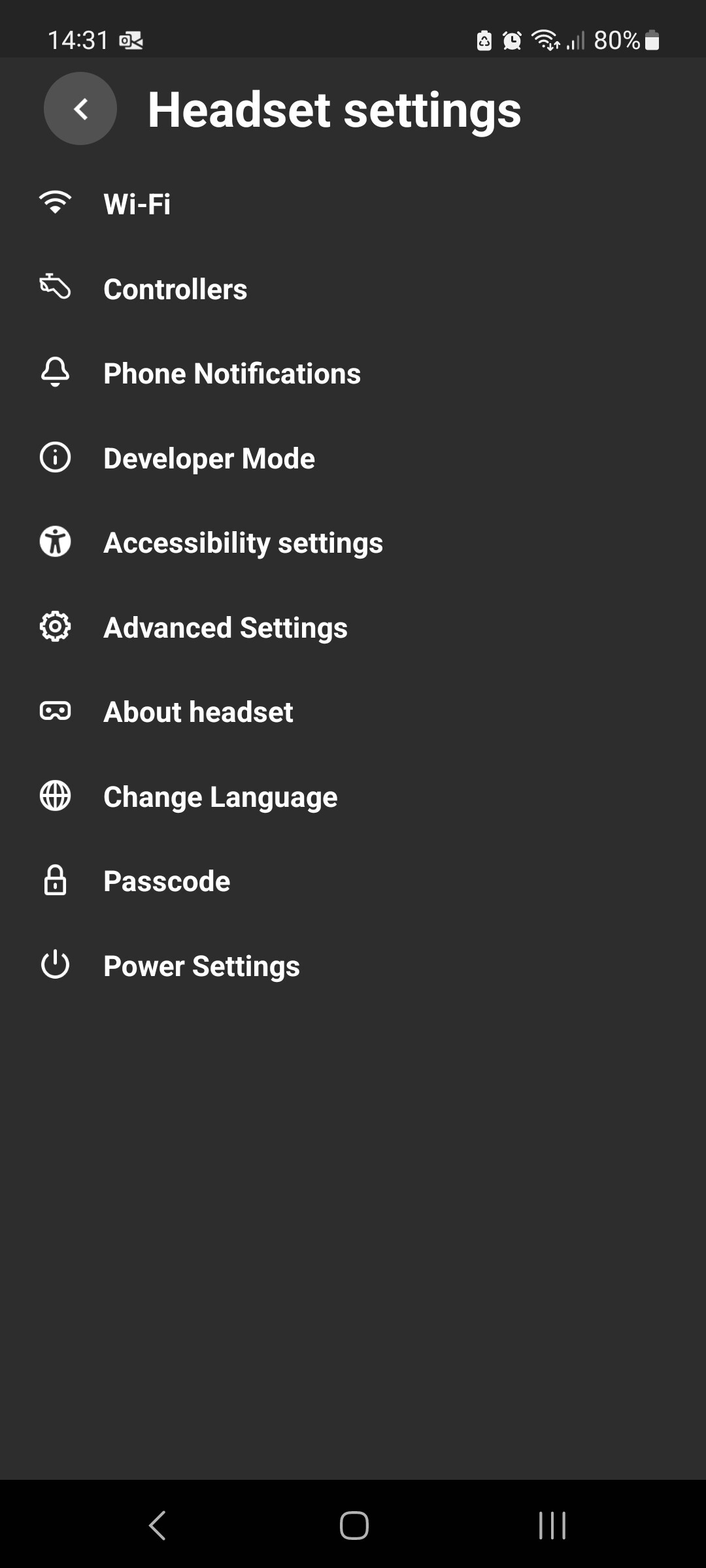706x1568 pixels.
Task: Go back using the header back arrow
Action: click(x=80, y=108)
